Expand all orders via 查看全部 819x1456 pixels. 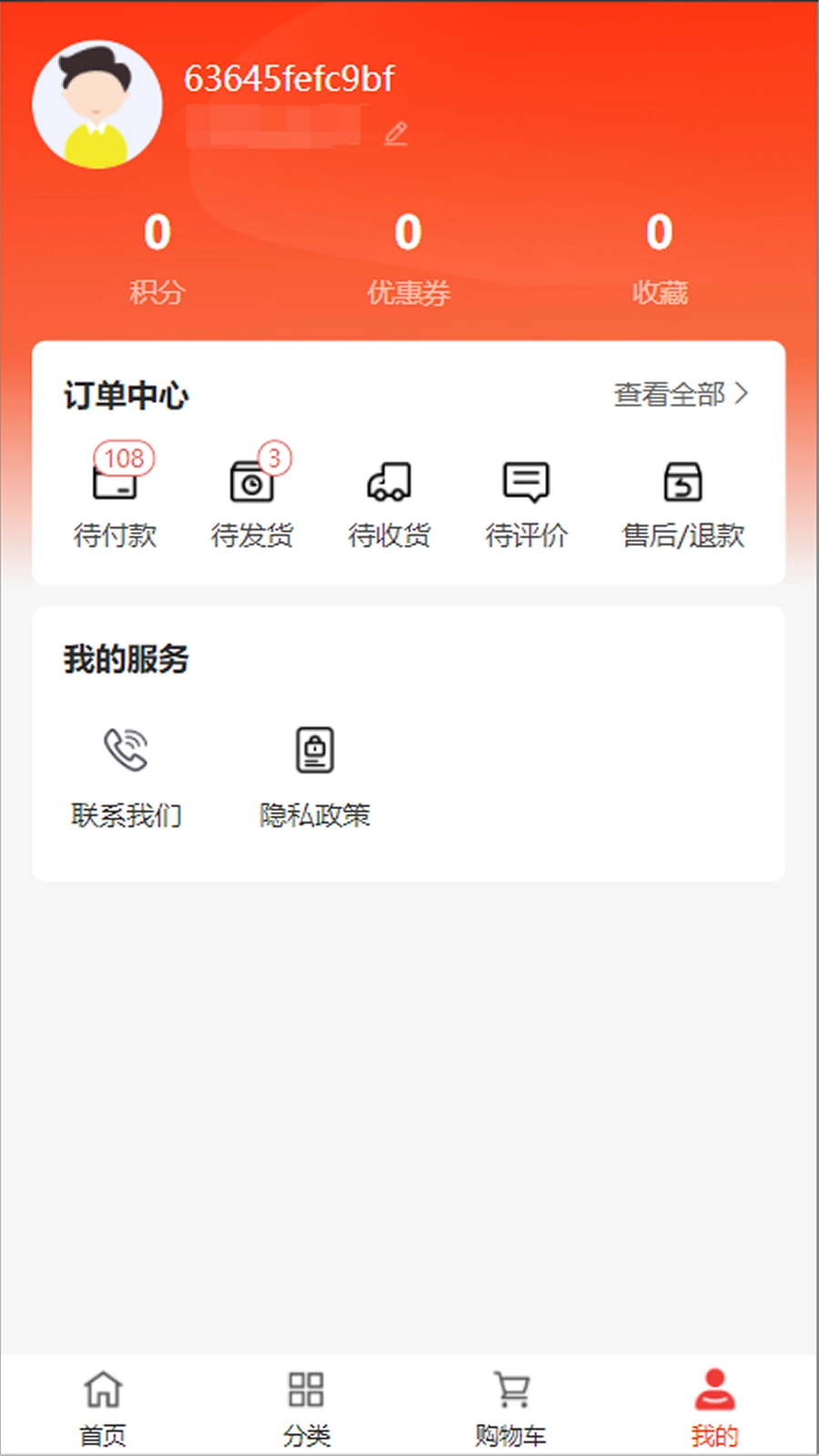(681, 395)
